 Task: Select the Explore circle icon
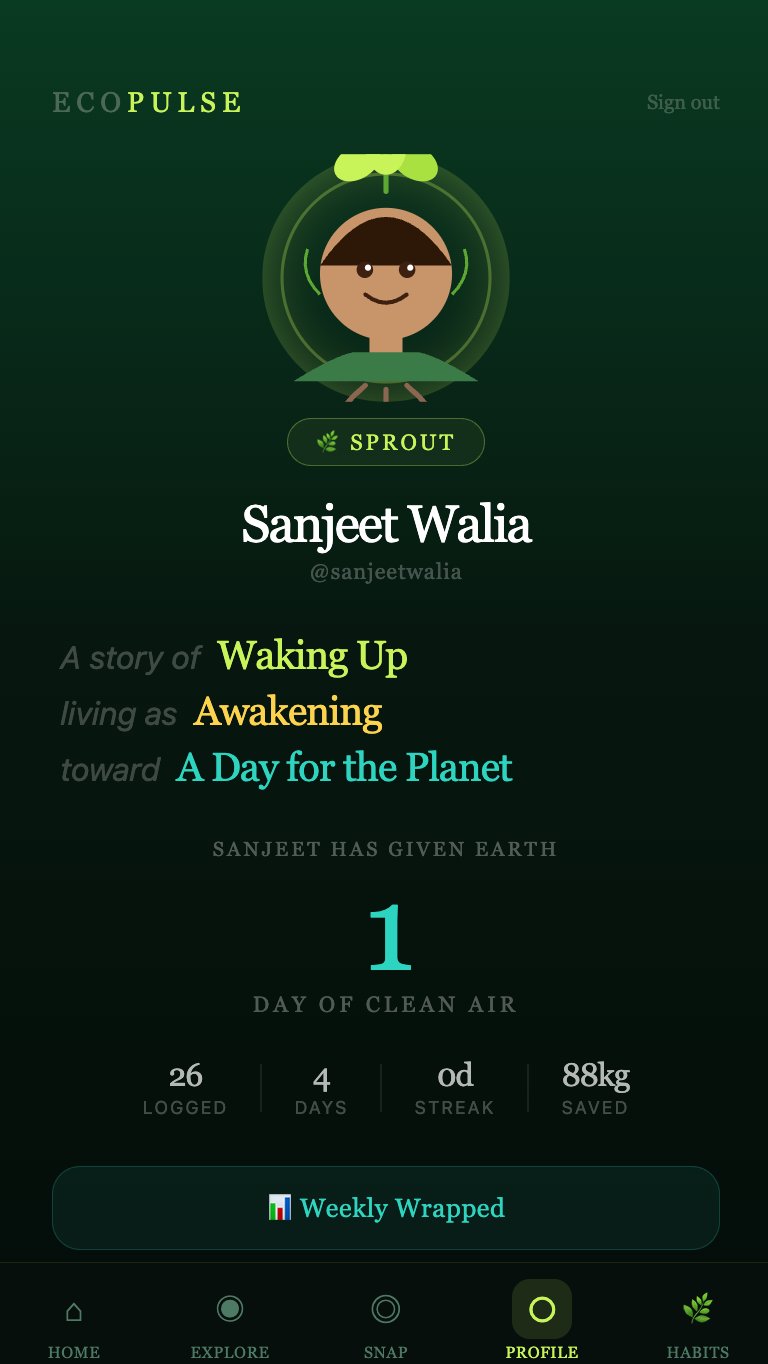coord(229,1308)
